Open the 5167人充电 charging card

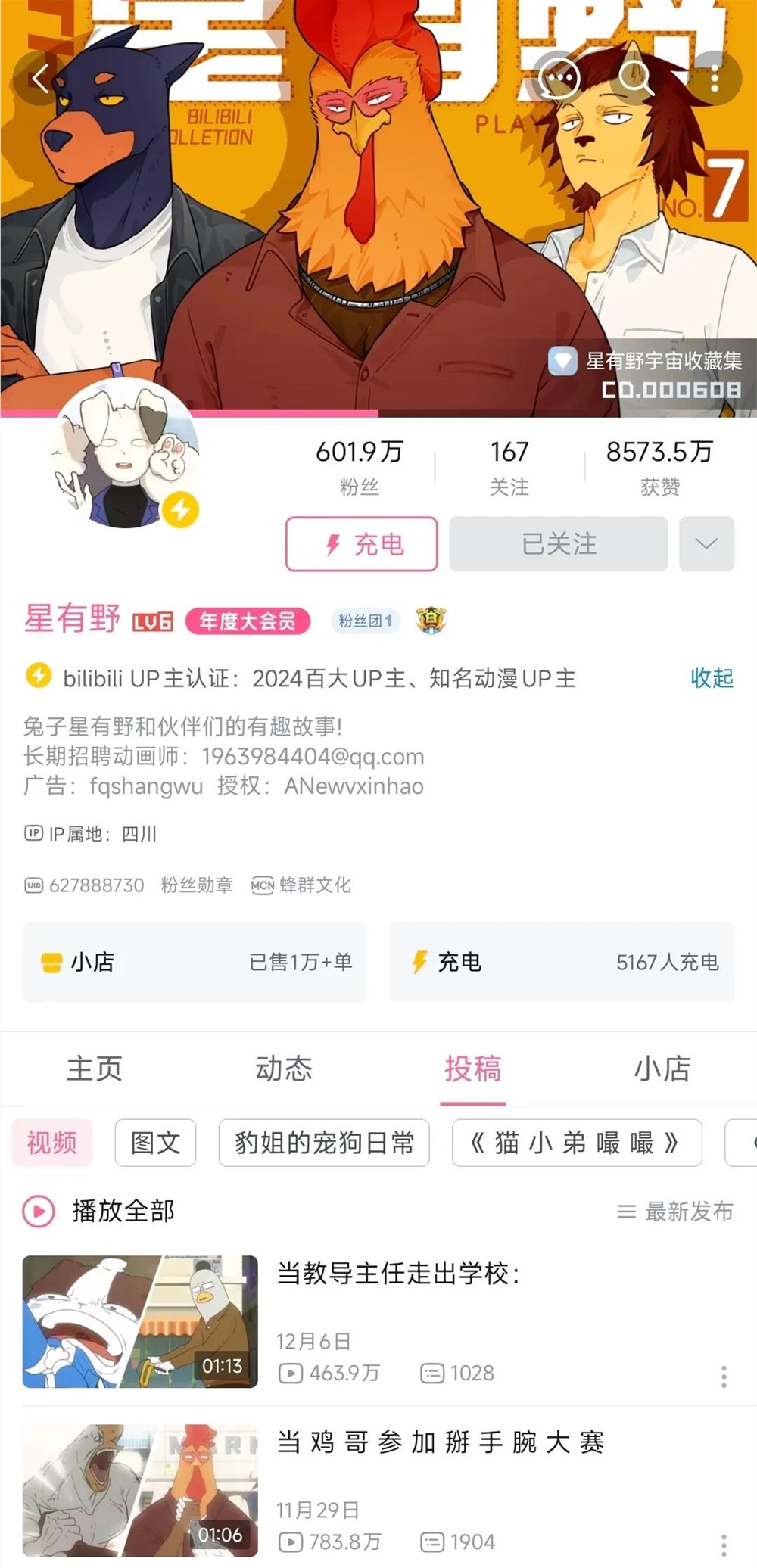click(562, 962)
